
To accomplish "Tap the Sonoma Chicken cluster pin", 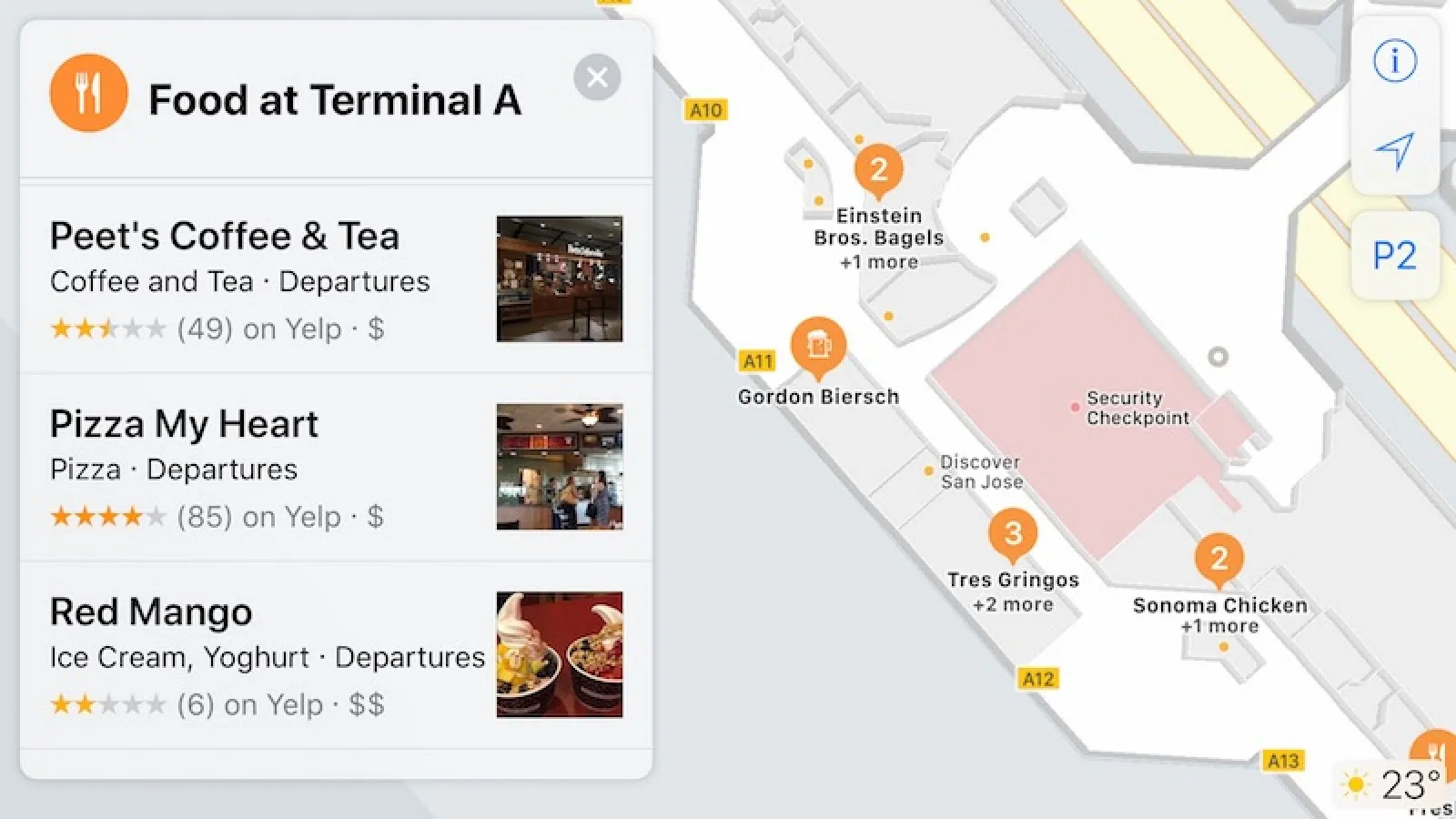I will [x=1218, y=559].
